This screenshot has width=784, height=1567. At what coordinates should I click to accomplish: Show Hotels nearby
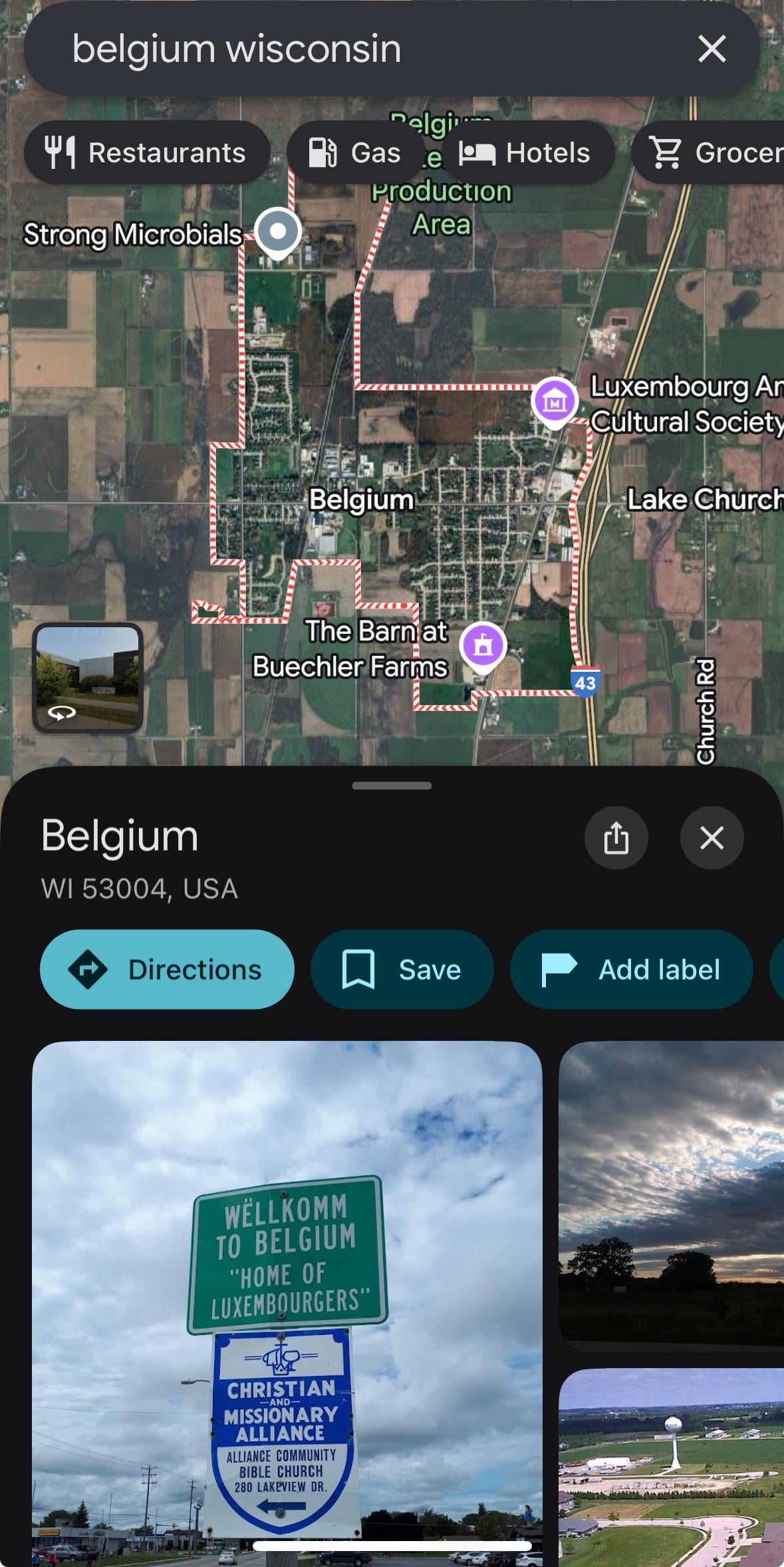[x=525, y=152]
